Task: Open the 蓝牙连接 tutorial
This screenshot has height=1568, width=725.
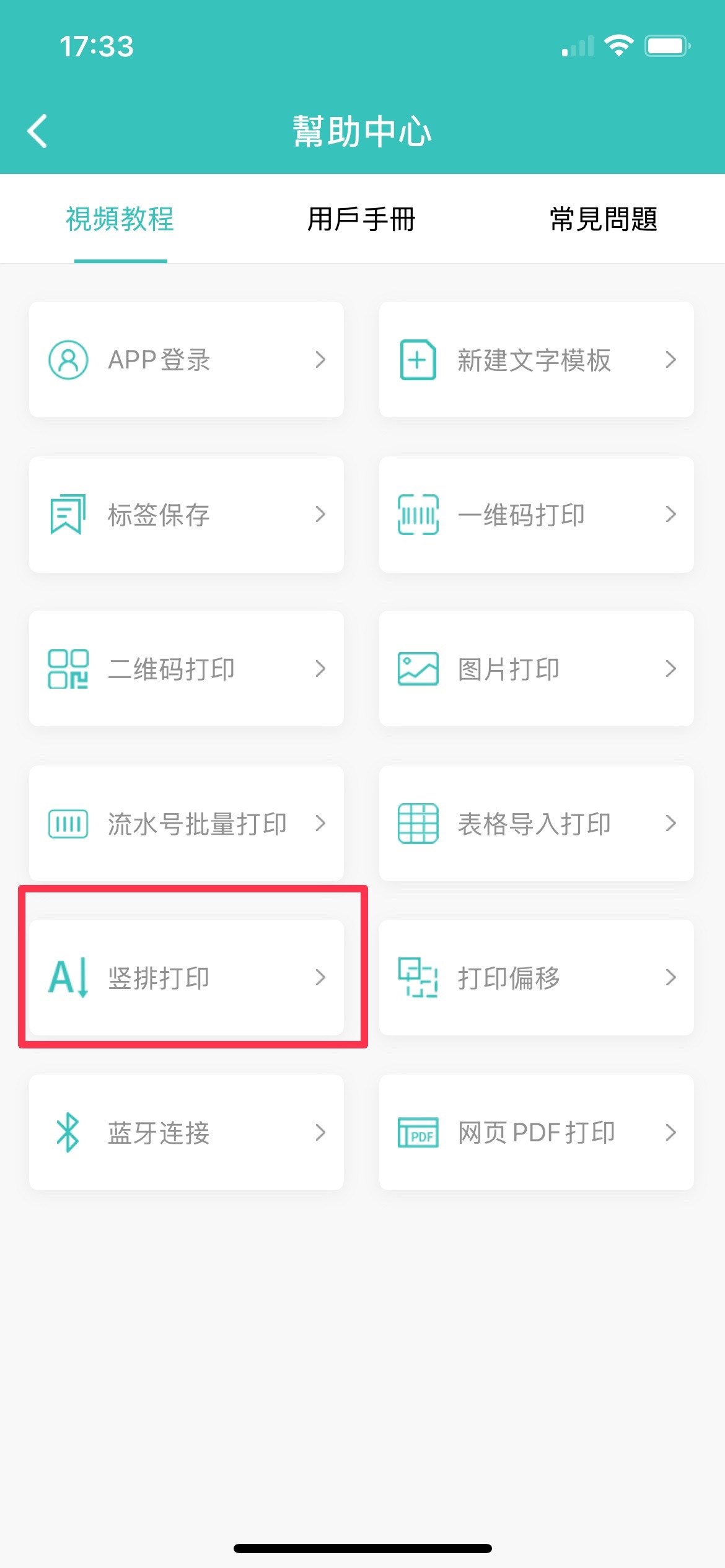Action: click(186, 1133)
